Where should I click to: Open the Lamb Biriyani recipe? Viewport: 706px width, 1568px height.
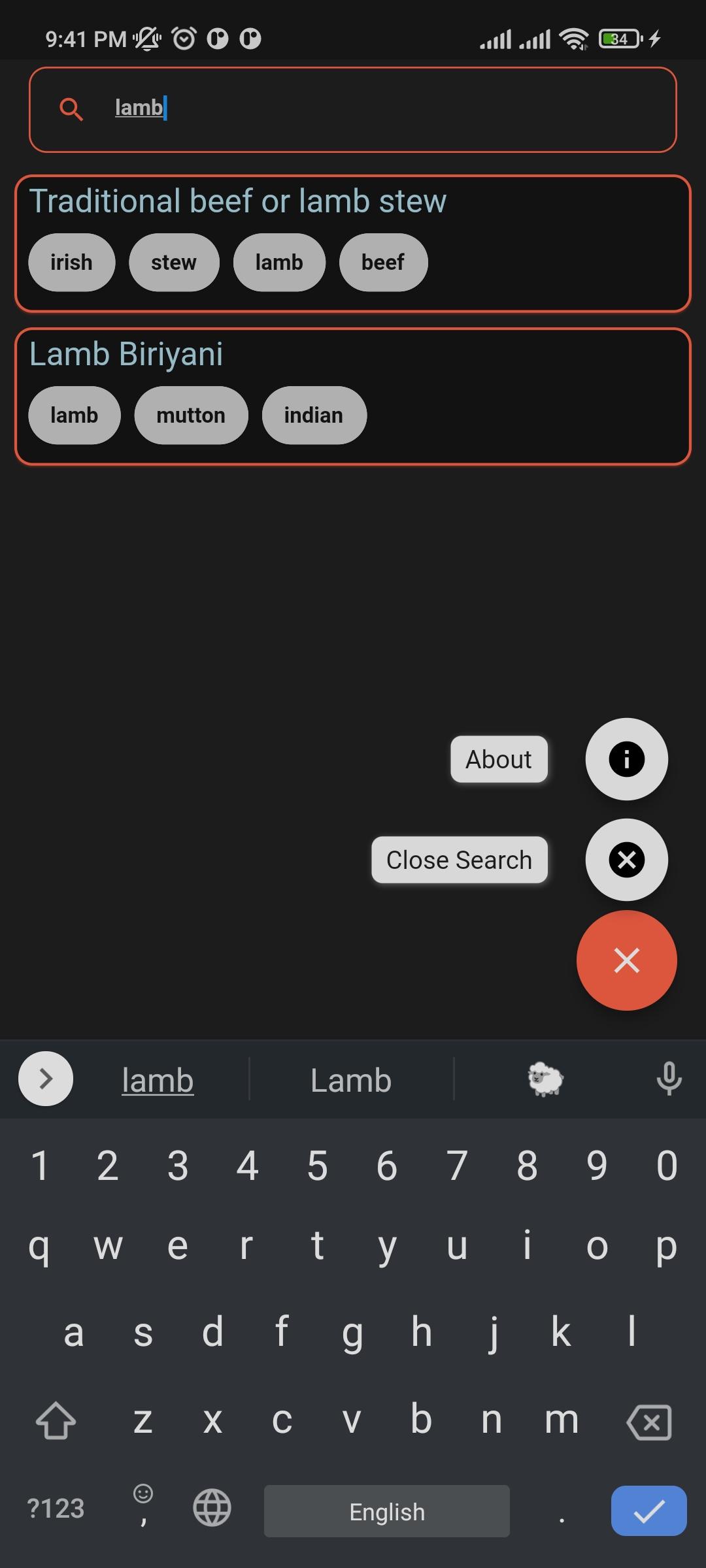(126, 354)
